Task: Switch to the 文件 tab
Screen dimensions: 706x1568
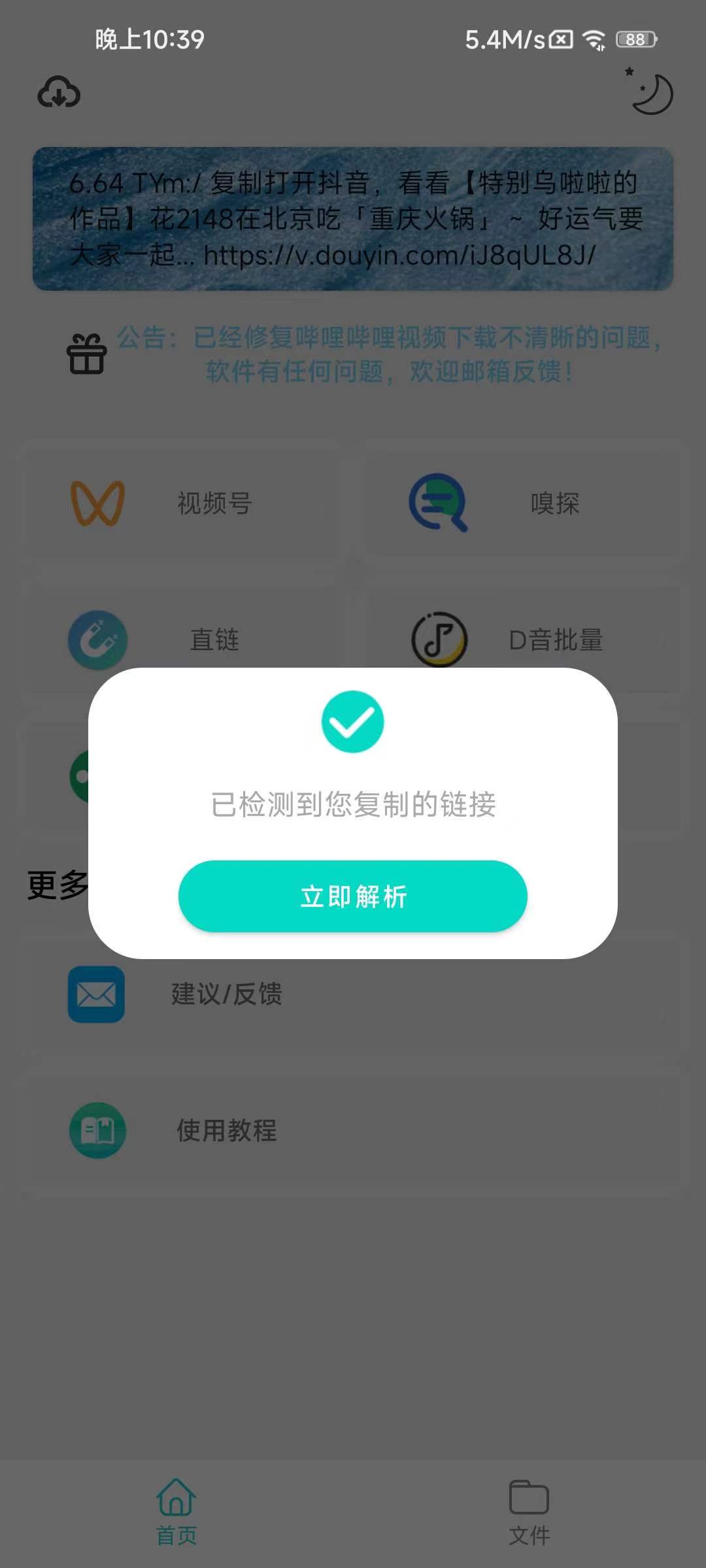Action: click(529, 1511)
